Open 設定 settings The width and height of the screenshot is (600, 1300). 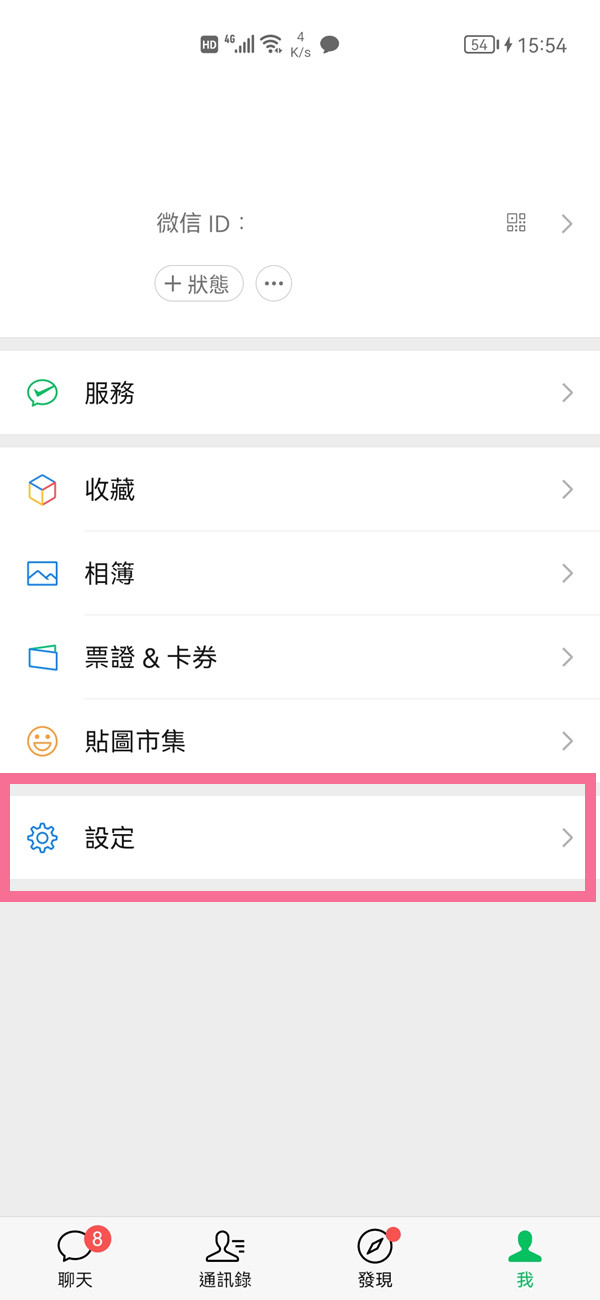tap(300, 838)
